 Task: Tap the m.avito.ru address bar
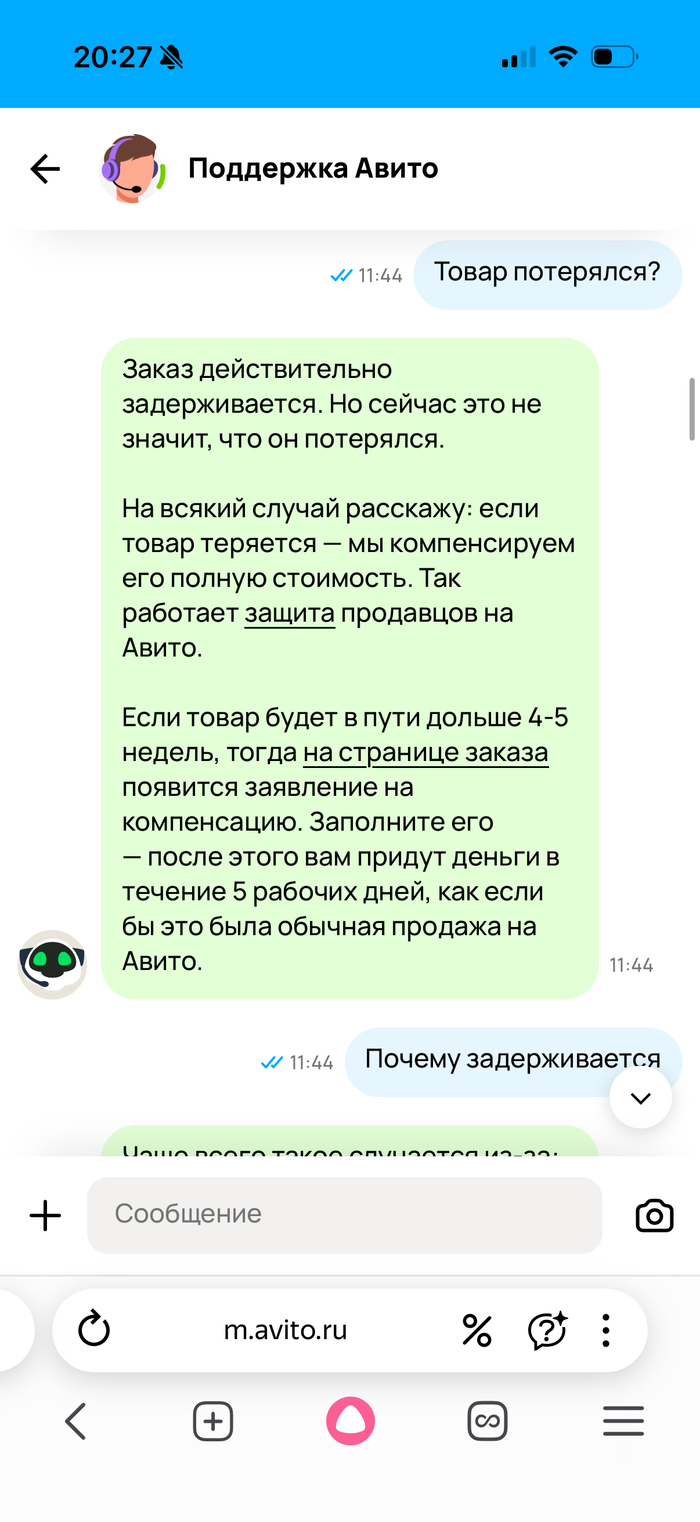pos(285,1330)
